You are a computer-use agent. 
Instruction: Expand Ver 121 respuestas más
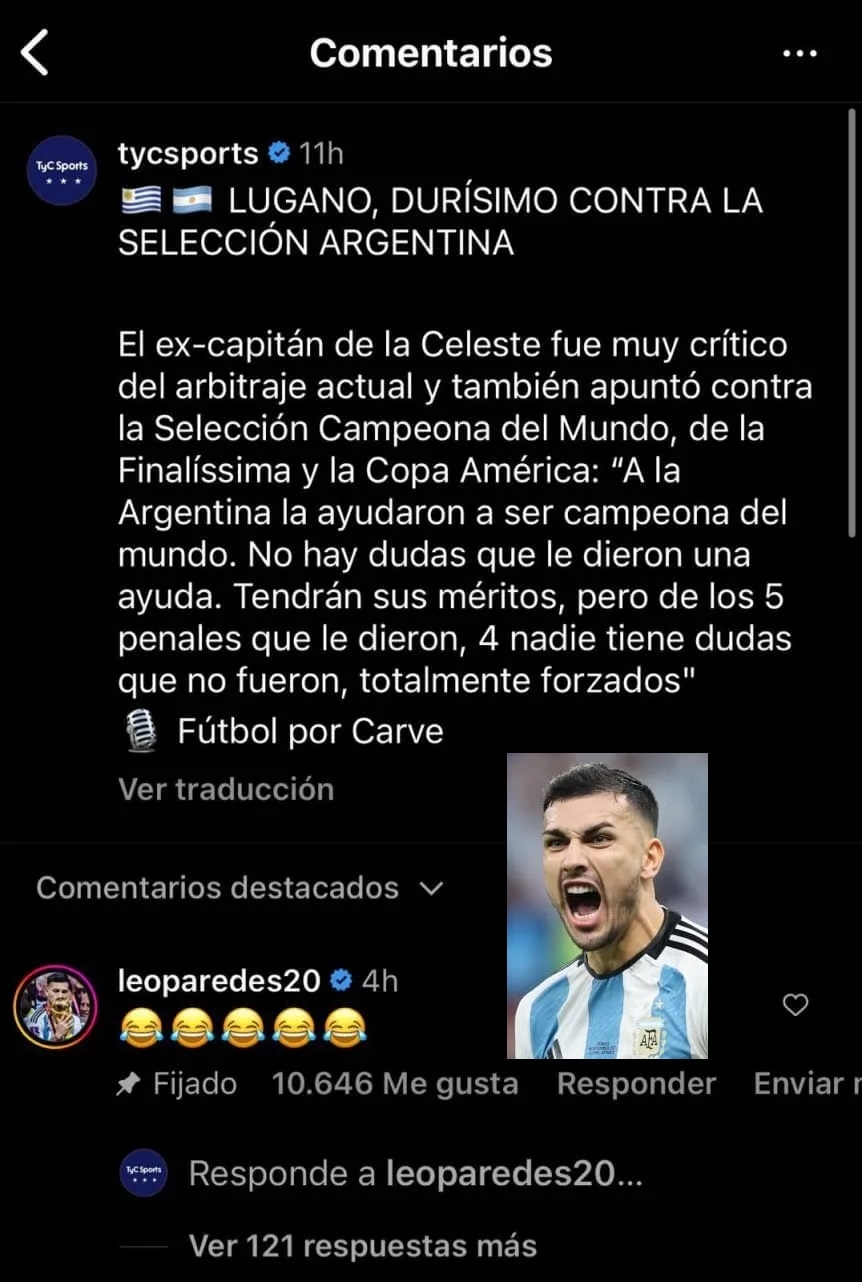362,1246
